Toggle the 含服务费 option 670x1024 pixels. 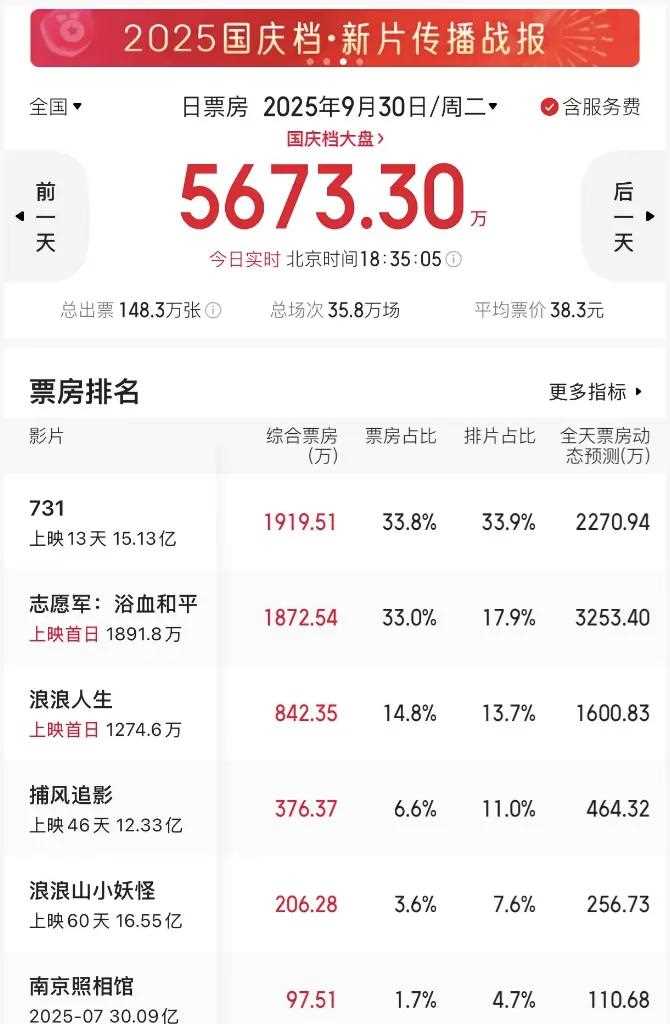(590, 107)
